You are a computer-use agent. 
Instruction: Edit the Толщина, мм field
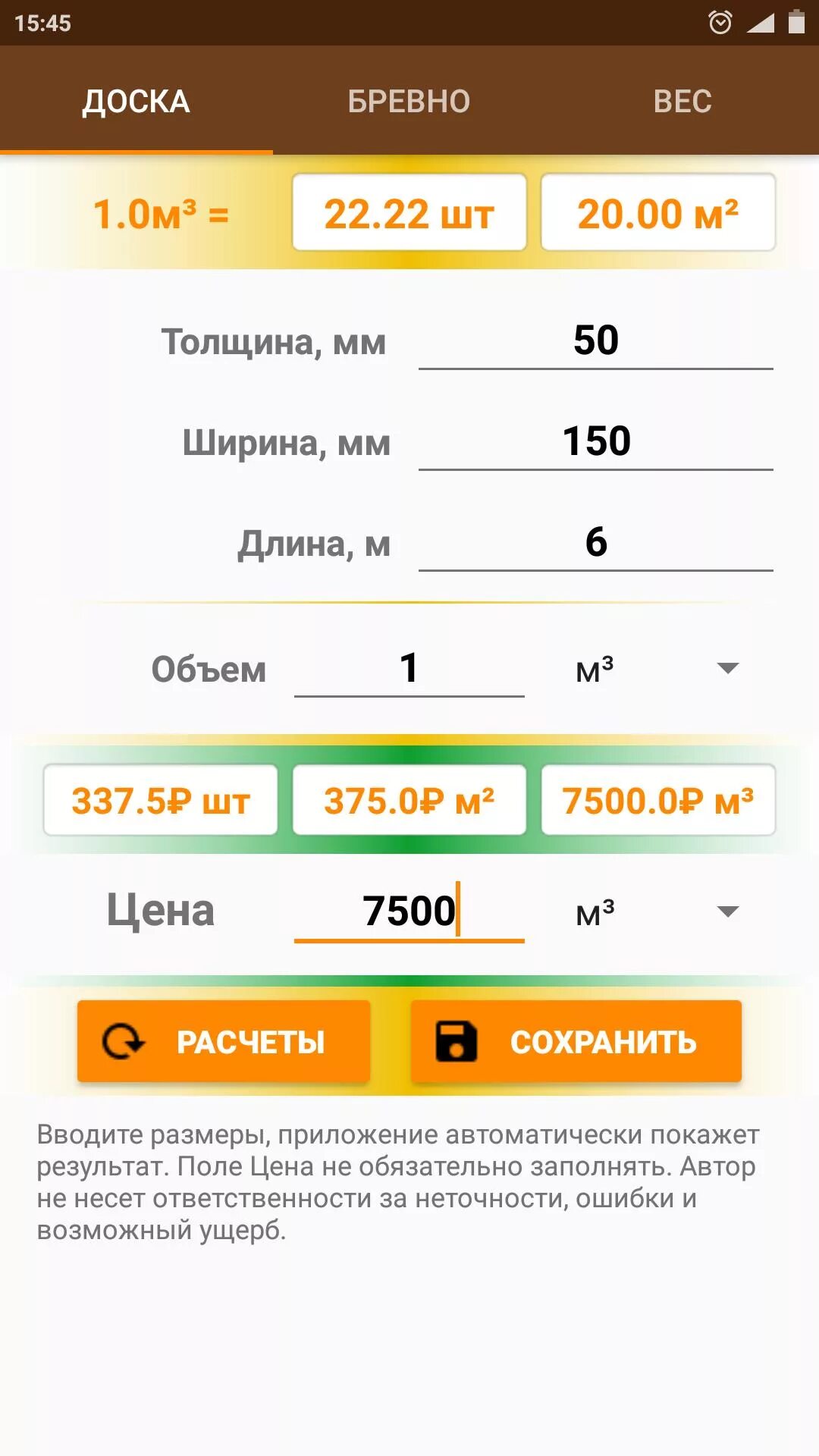click(x=595, y=340)
